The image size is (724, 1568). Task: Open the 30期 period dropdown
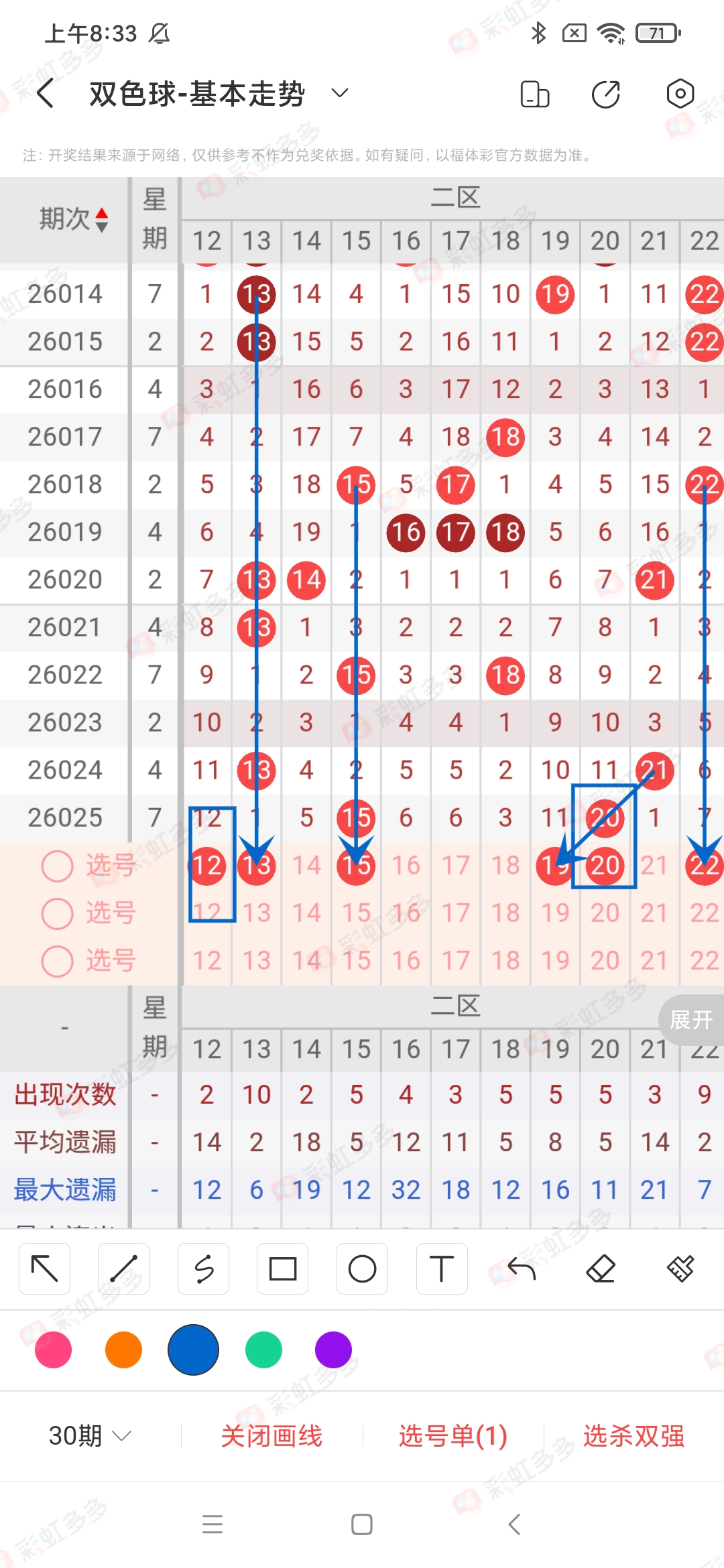pos(87,1435)
